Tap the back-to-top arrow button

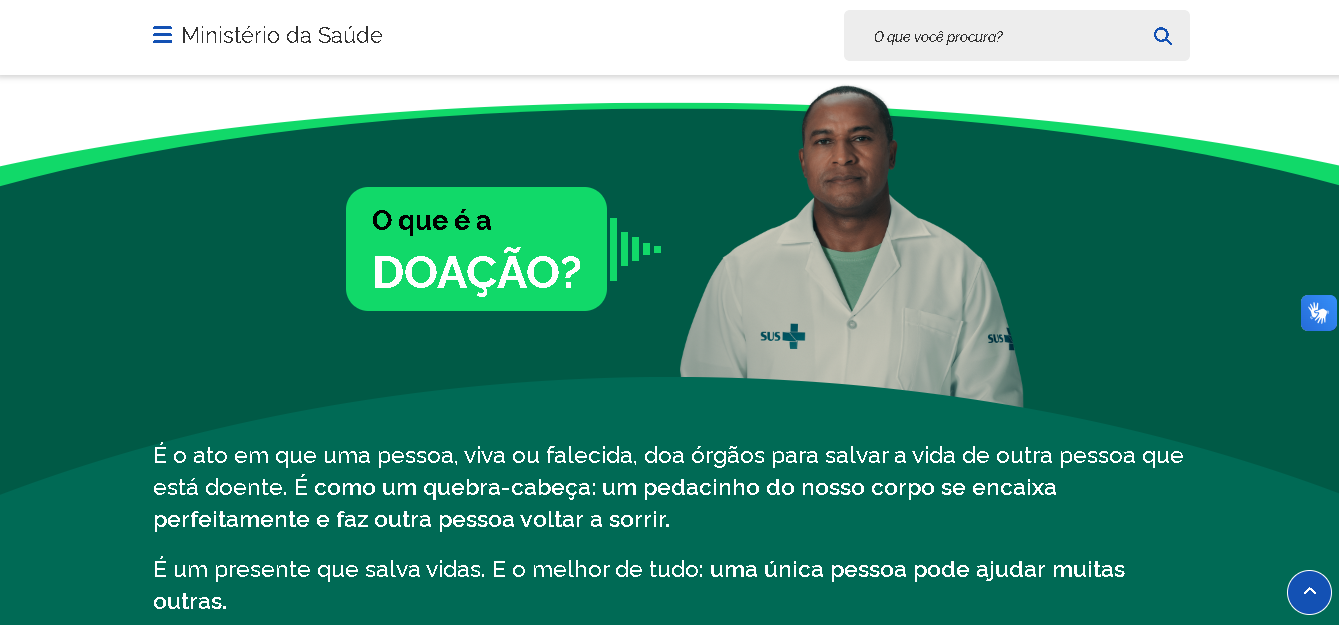point(1309,592)
